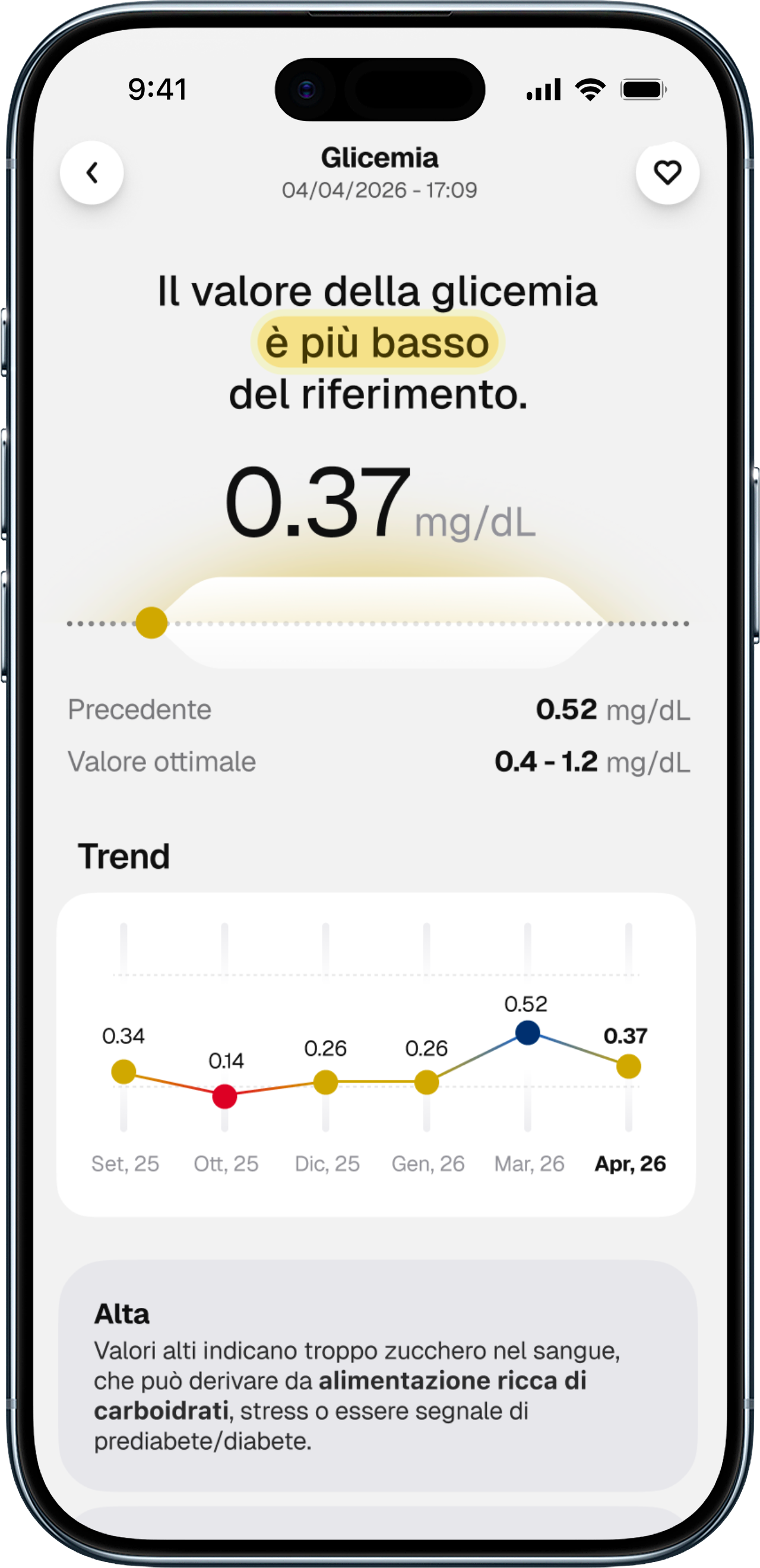Select the Ott, 25 red point on the chart
The width and height of the screenshot is (760, 1568).
224,1096
